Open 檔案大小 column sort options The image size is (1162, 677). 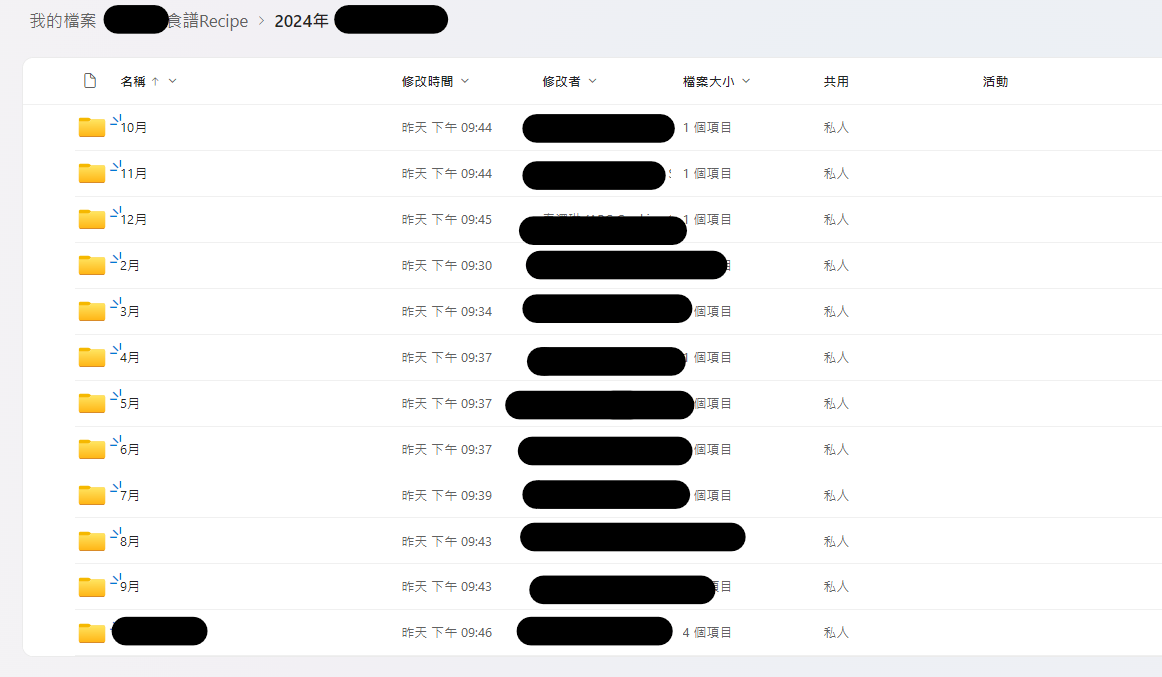(716, 82)
